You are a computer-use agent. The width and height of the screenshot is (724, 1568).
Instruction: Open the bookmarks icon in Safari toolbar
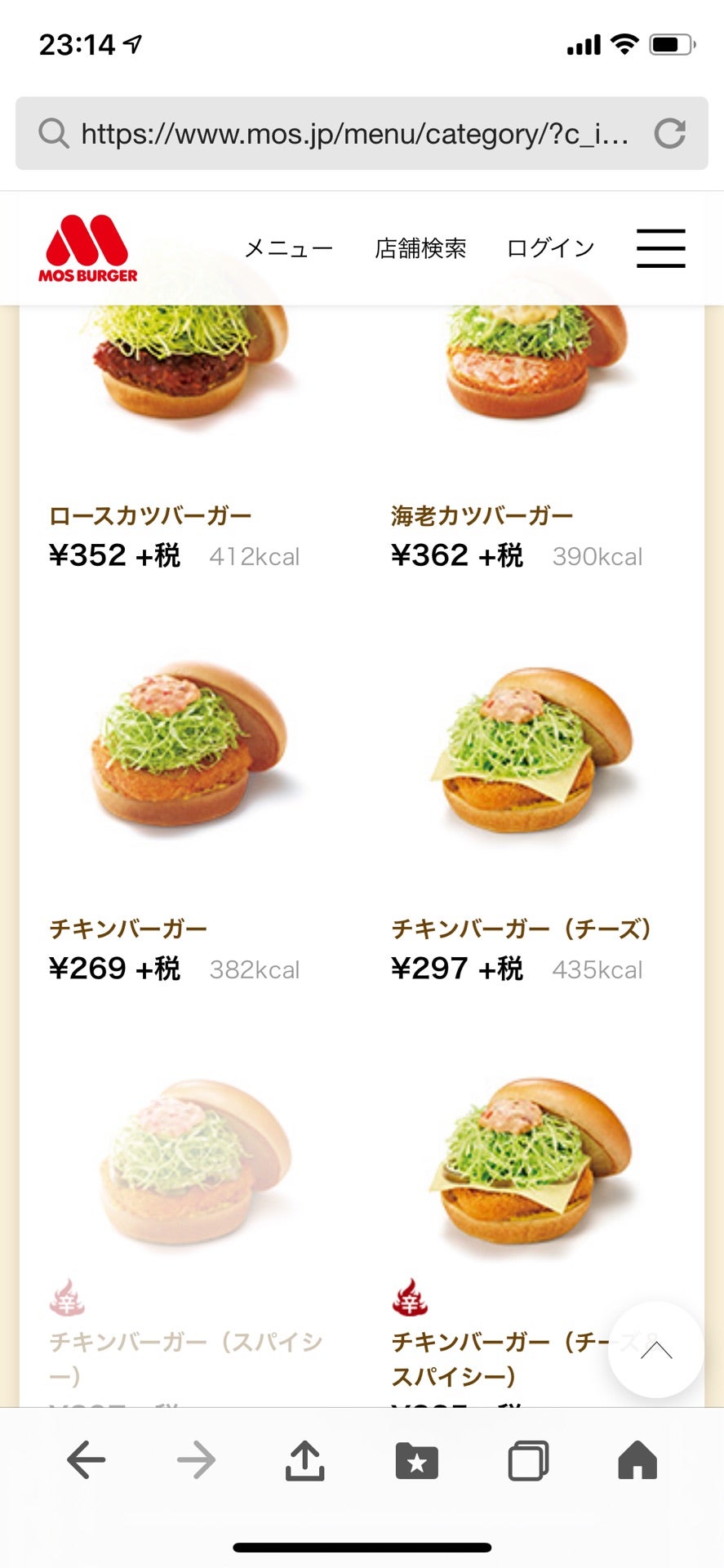click(x=416, y=1462)
